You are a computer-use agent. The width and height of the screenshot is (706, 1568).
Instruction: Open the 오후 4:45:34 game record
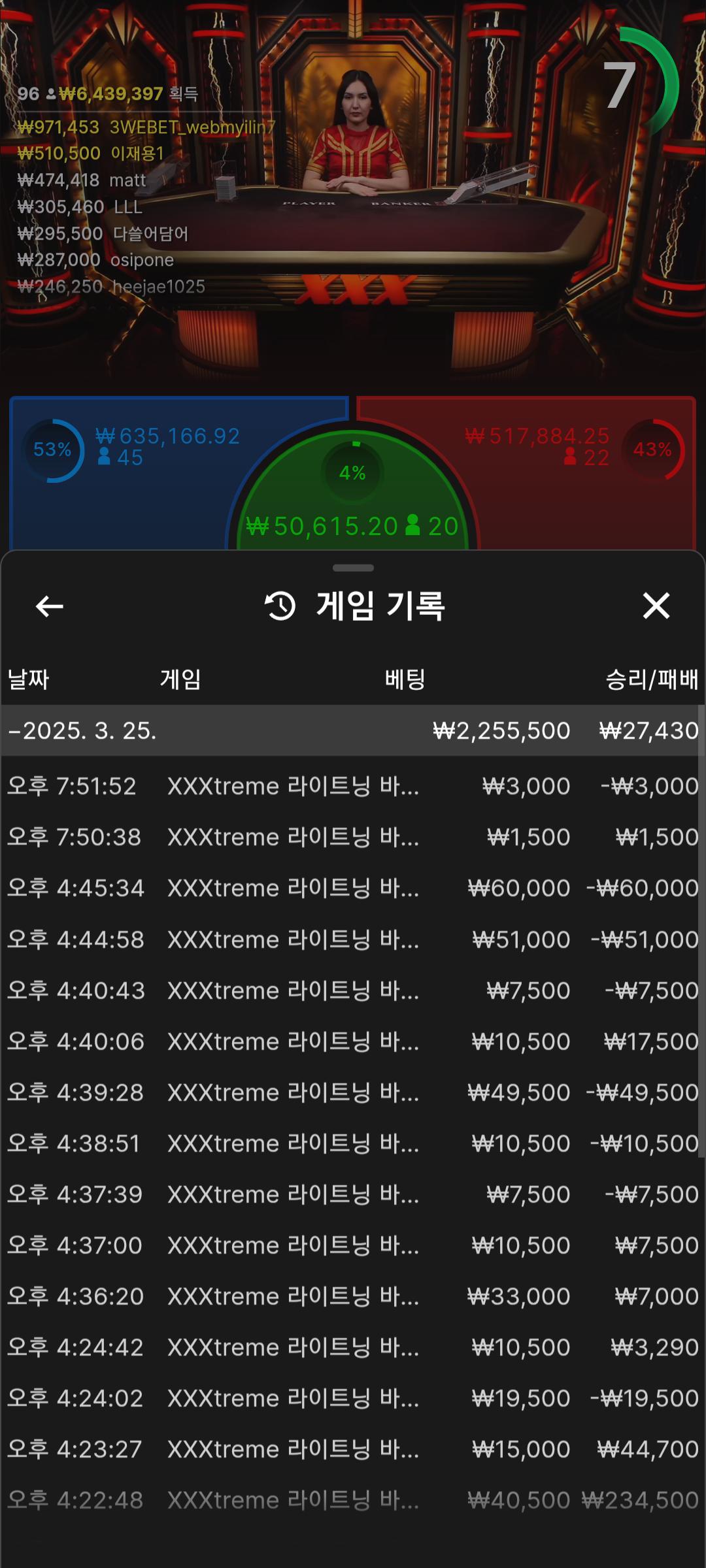(x=353, y=888)
